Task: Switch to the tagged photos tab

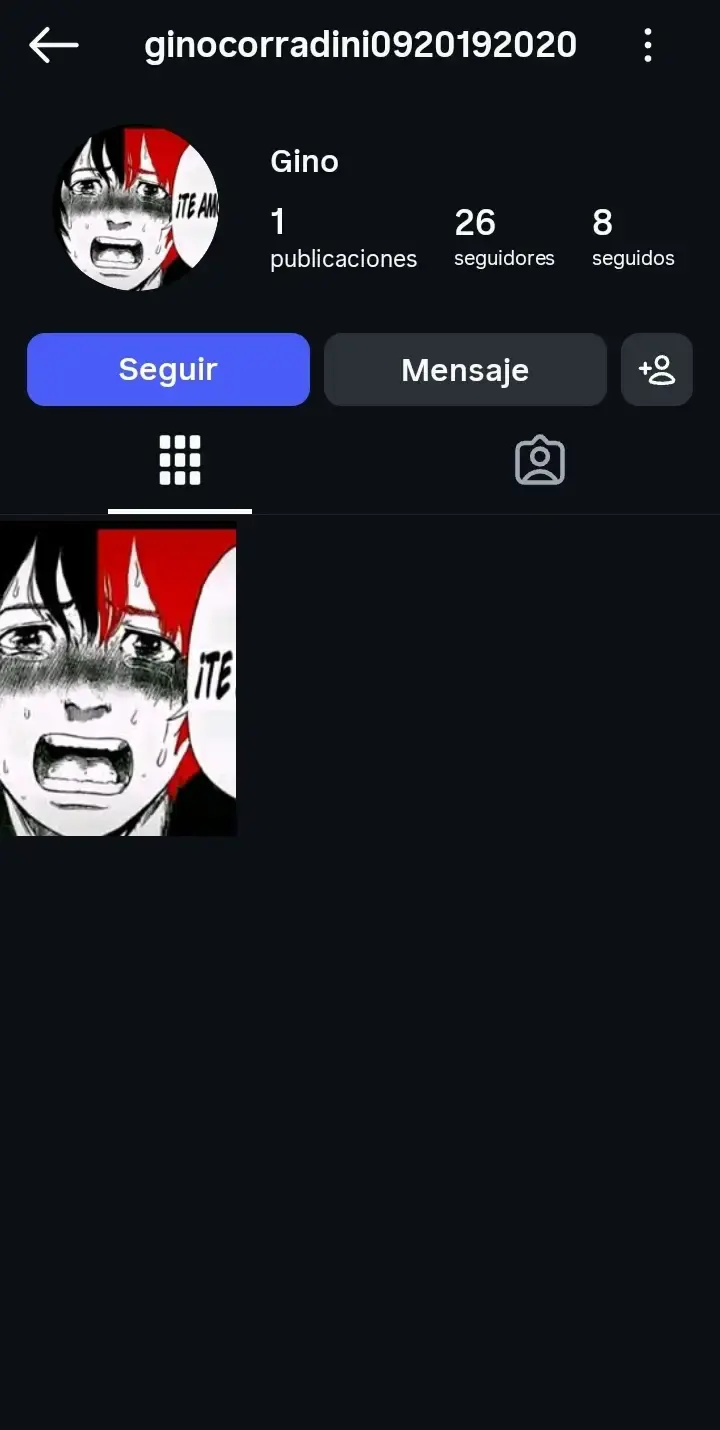Action: (540, 461)
